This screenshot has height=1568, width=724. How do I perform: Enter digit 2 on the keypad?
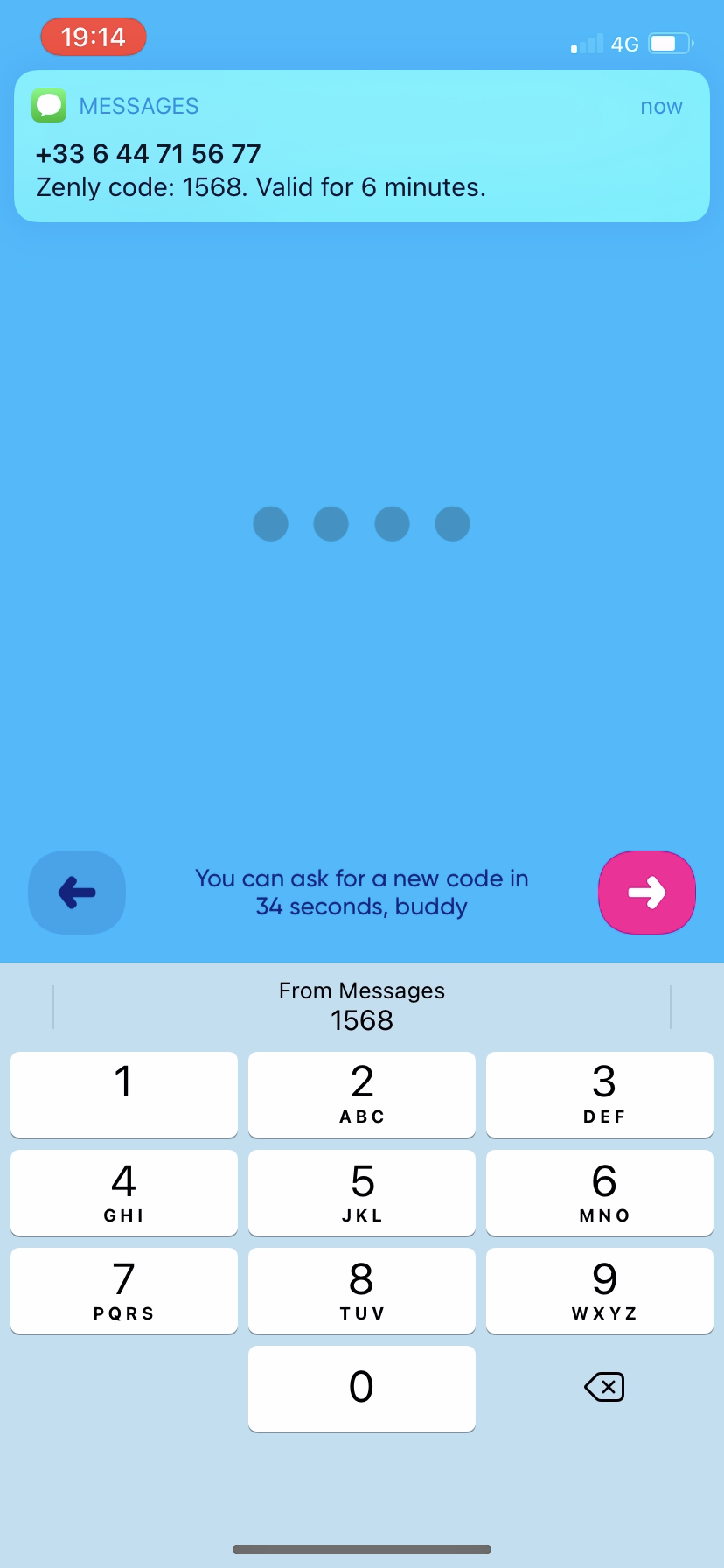(362, 1094)
